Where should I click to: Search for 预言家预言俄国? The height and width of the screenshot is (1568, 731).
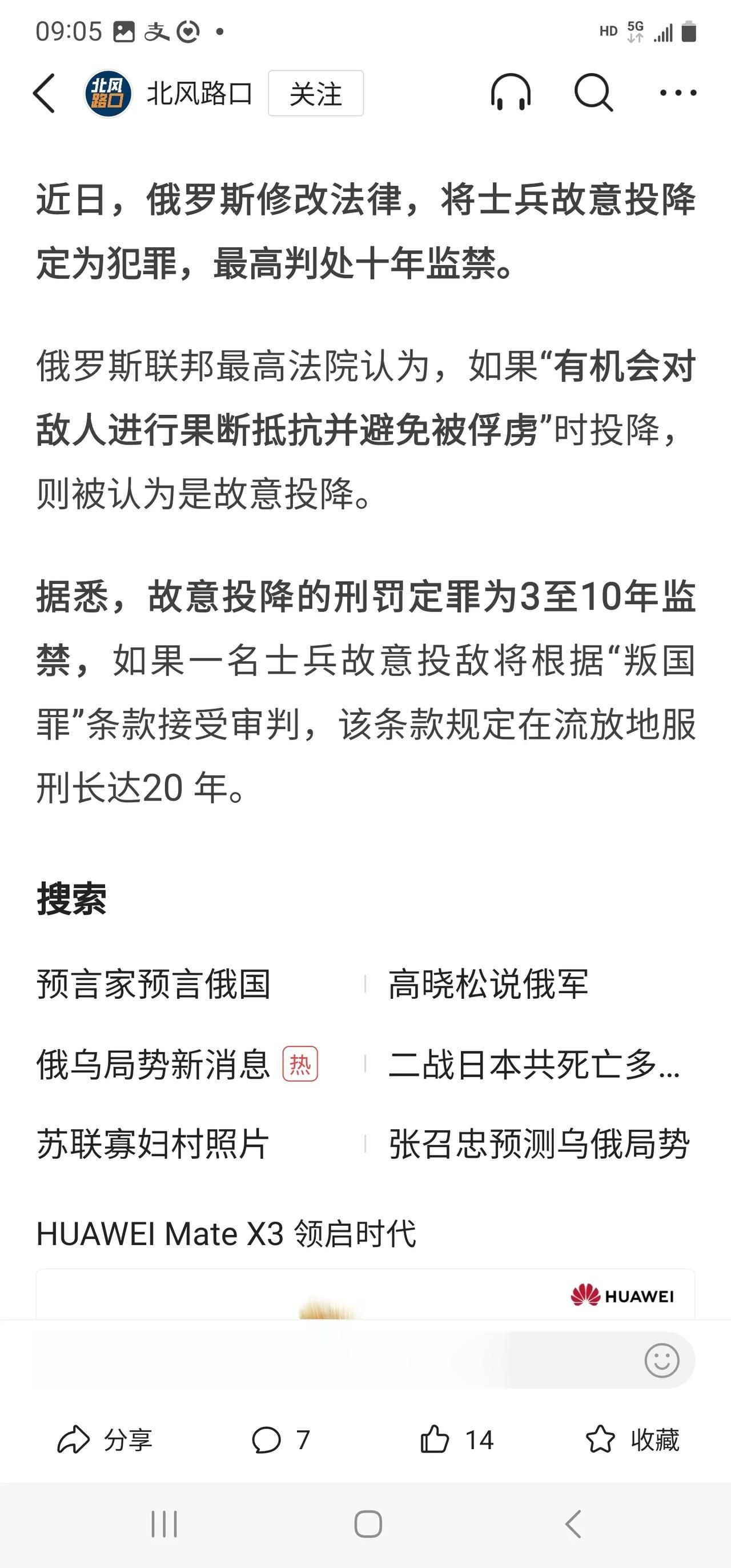tap(153, 984)
